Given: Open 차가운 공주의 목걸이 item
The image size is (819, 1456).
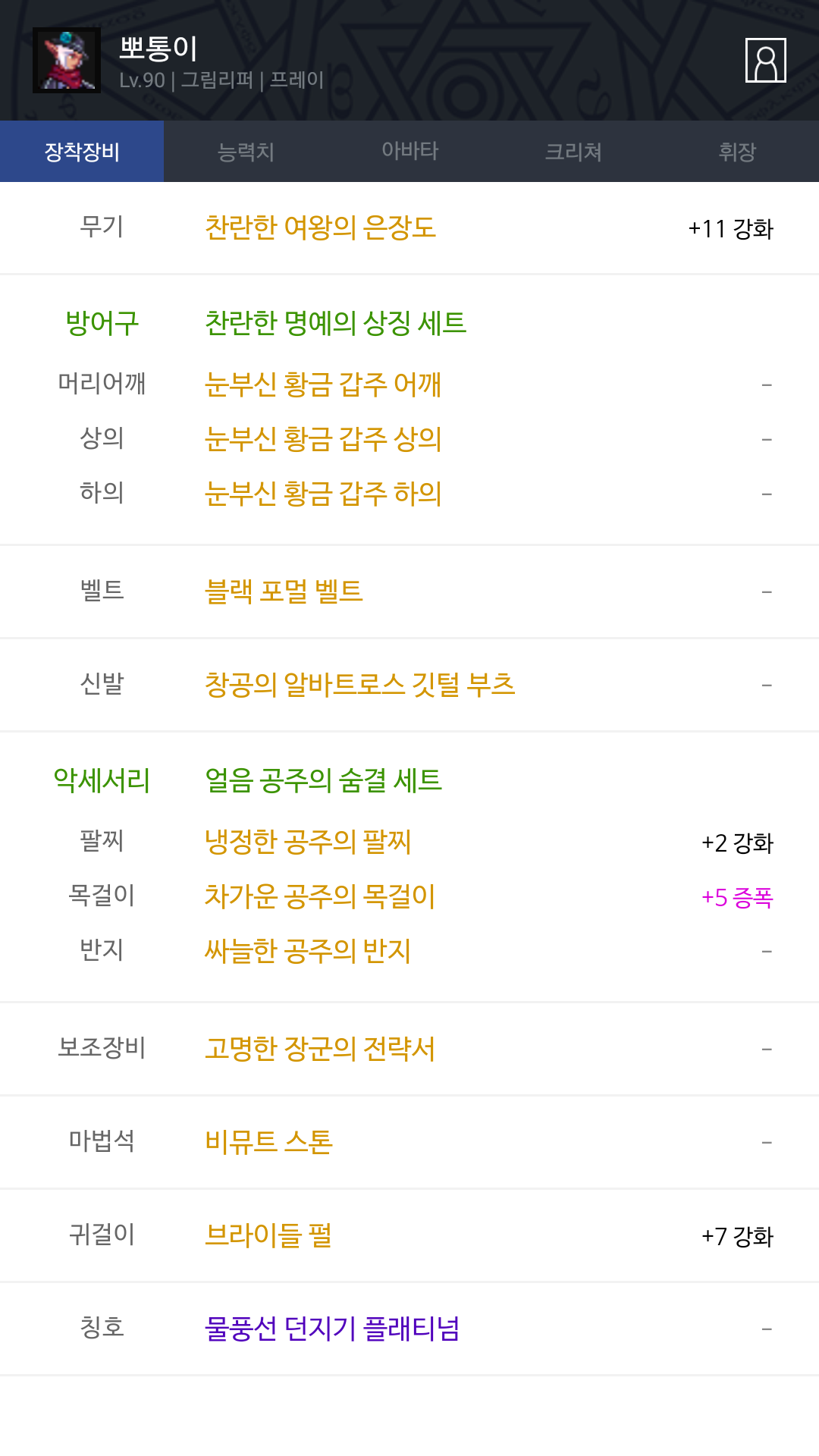Looking at the screenshot, I should (320, 896).
